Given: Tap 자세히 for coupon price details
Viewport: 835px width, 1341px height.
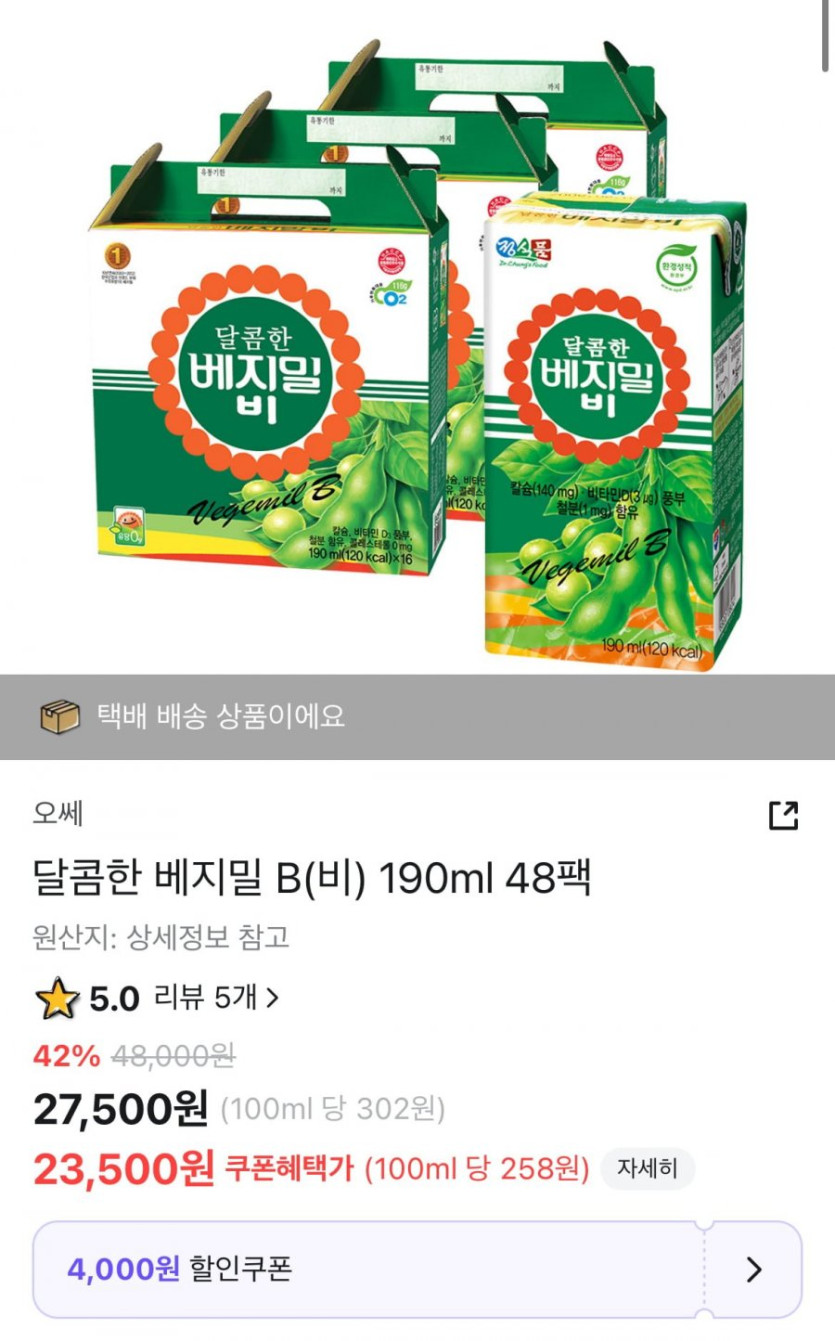Looking at the screenshot, I should (647, 1168).
